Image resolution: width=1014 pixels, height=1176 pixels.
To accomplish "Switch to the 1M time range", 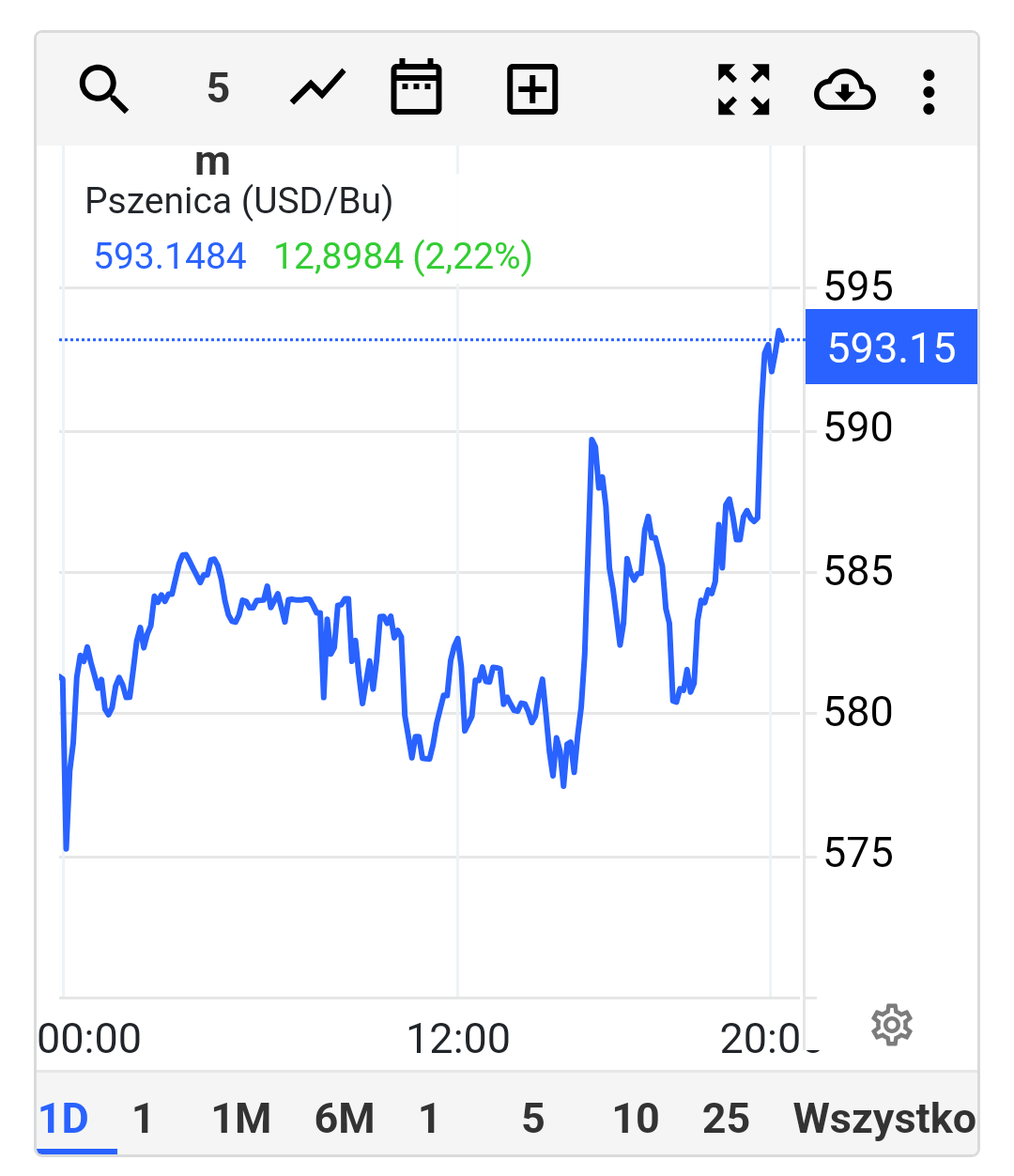I will 241,1119.
